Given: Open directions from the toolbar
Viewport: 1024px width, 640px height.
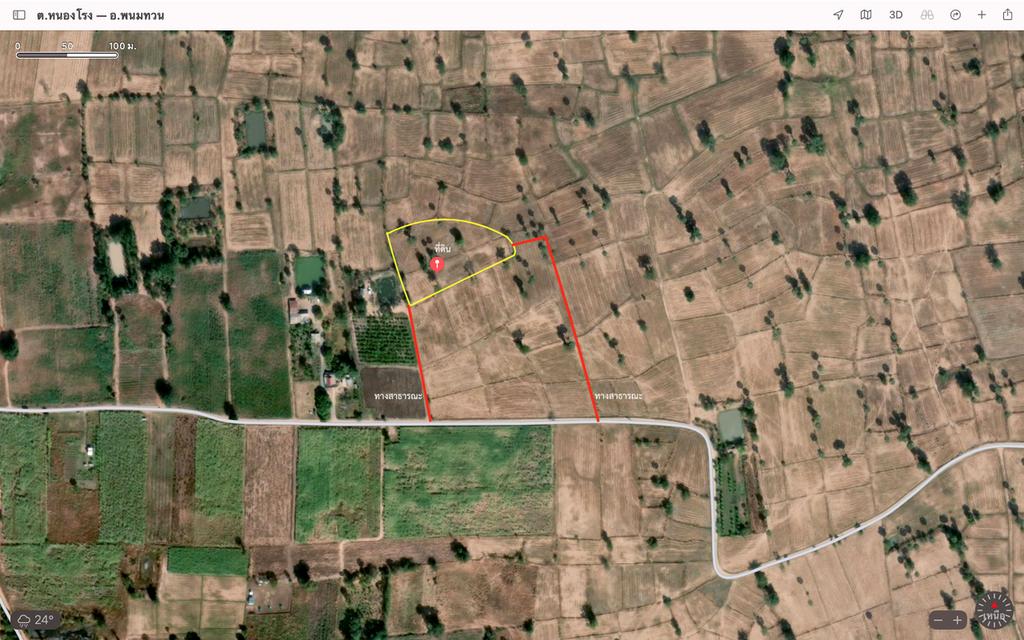Looking at the screenshot, I should (955, 15).
